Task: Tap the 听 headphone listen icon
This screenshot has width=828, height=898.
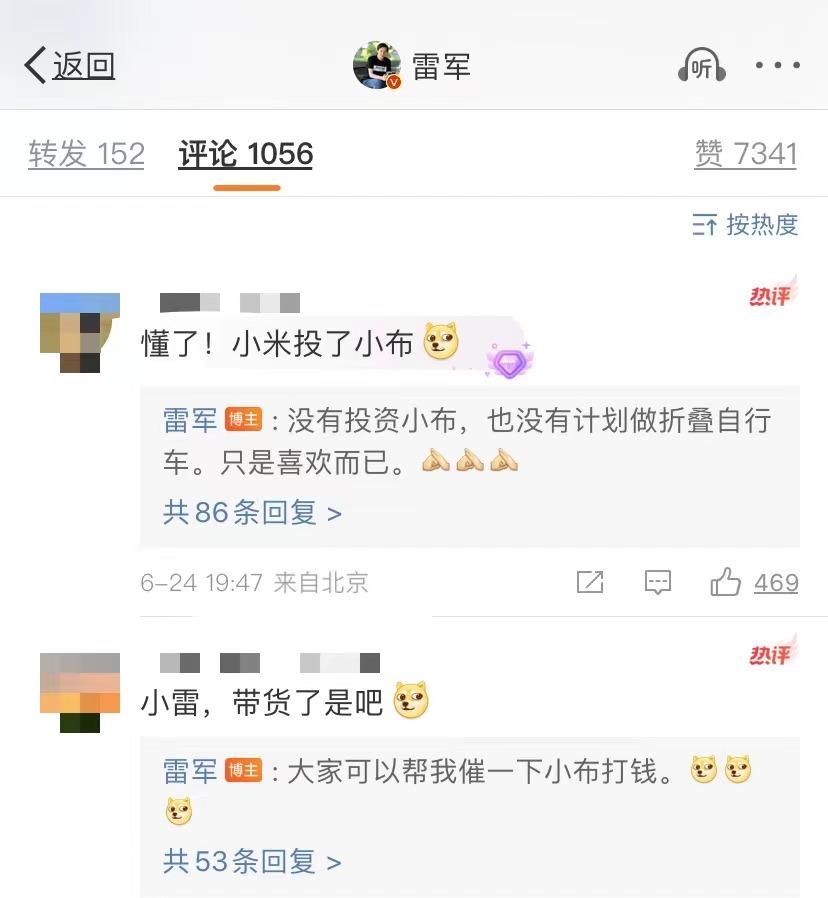Action: coord(701,67)
